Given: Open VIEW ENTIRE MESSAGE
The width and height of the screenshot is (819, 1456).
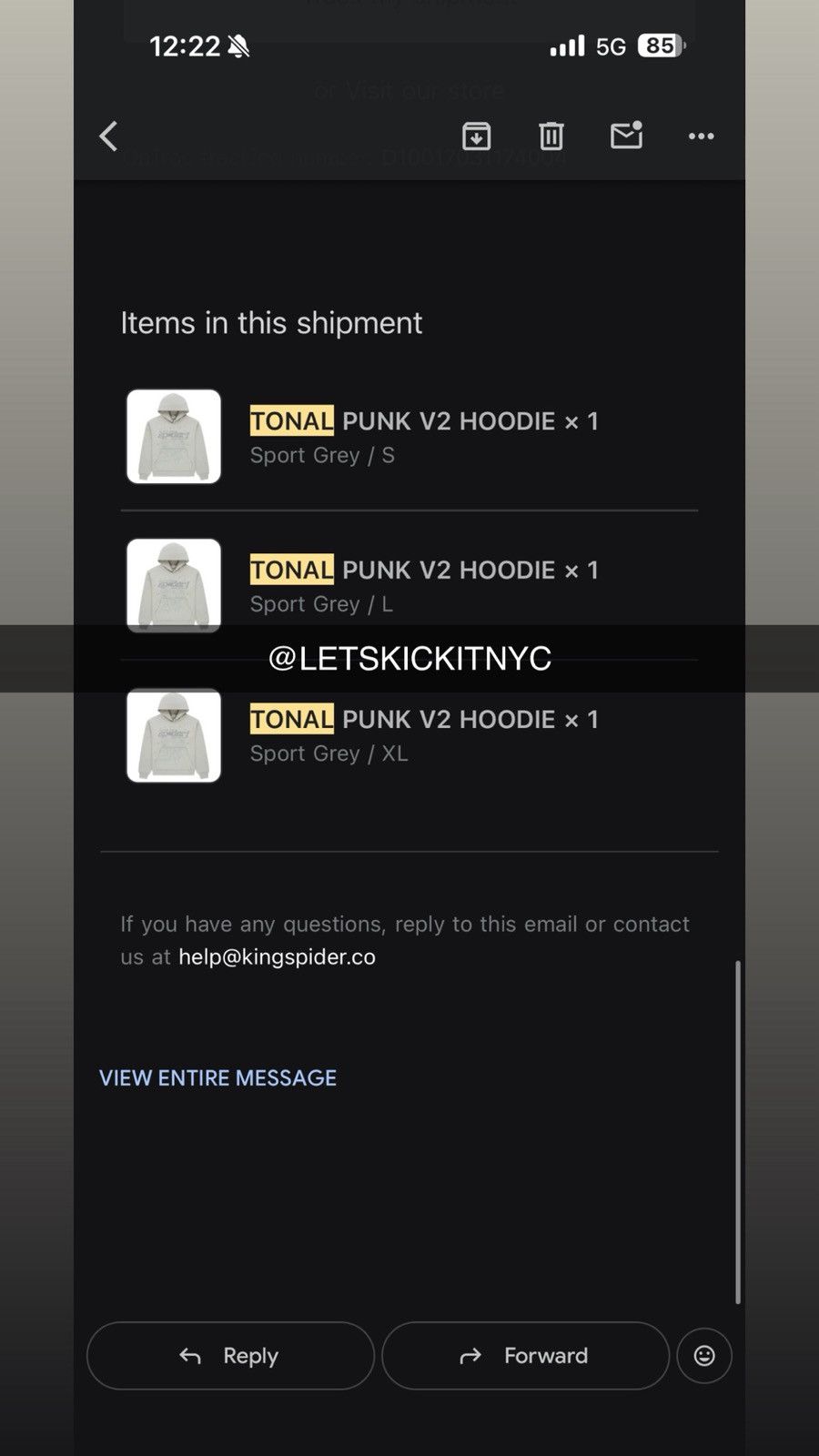Looking at the screenshot, I should (x=217, y=1078).
